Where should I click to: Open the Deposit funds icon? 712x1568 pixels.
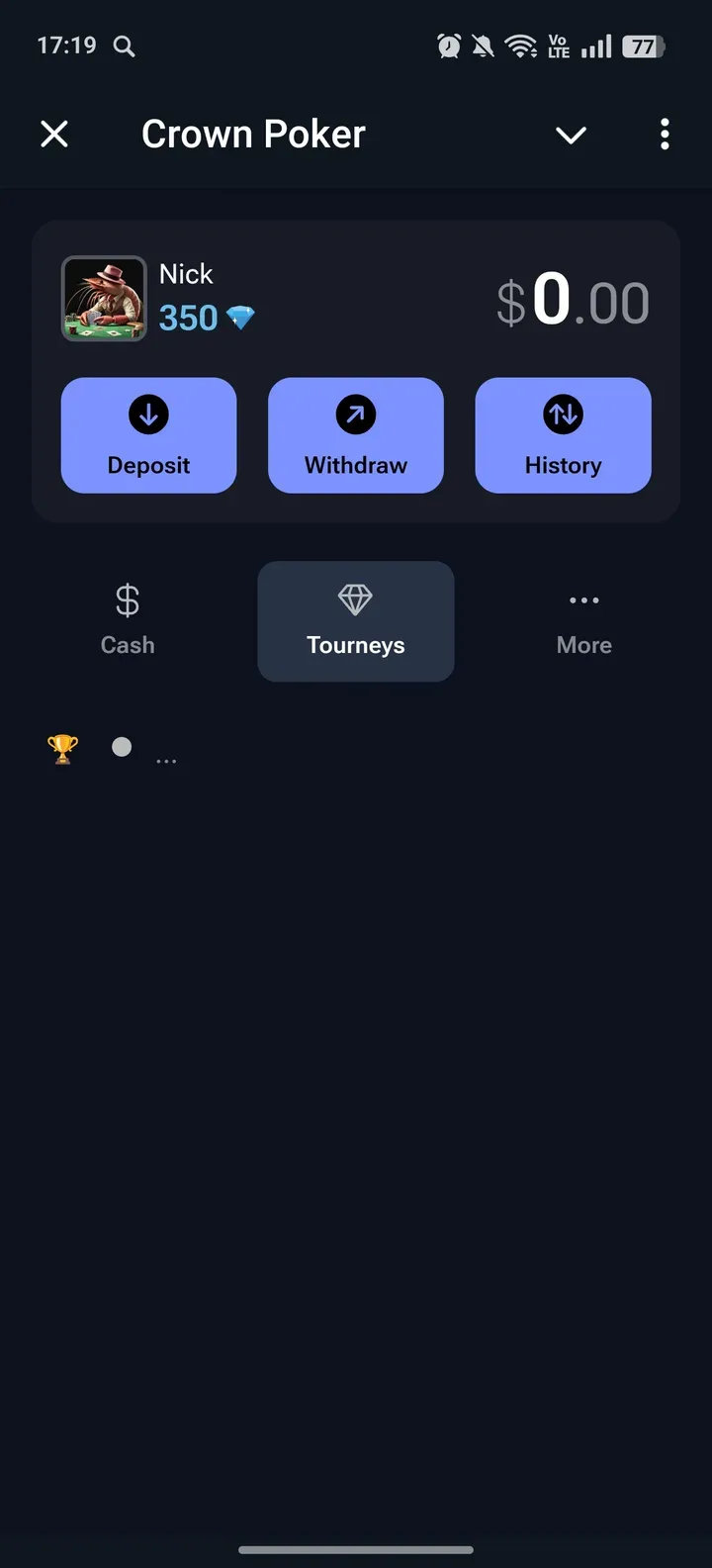[x=148, y=415]
